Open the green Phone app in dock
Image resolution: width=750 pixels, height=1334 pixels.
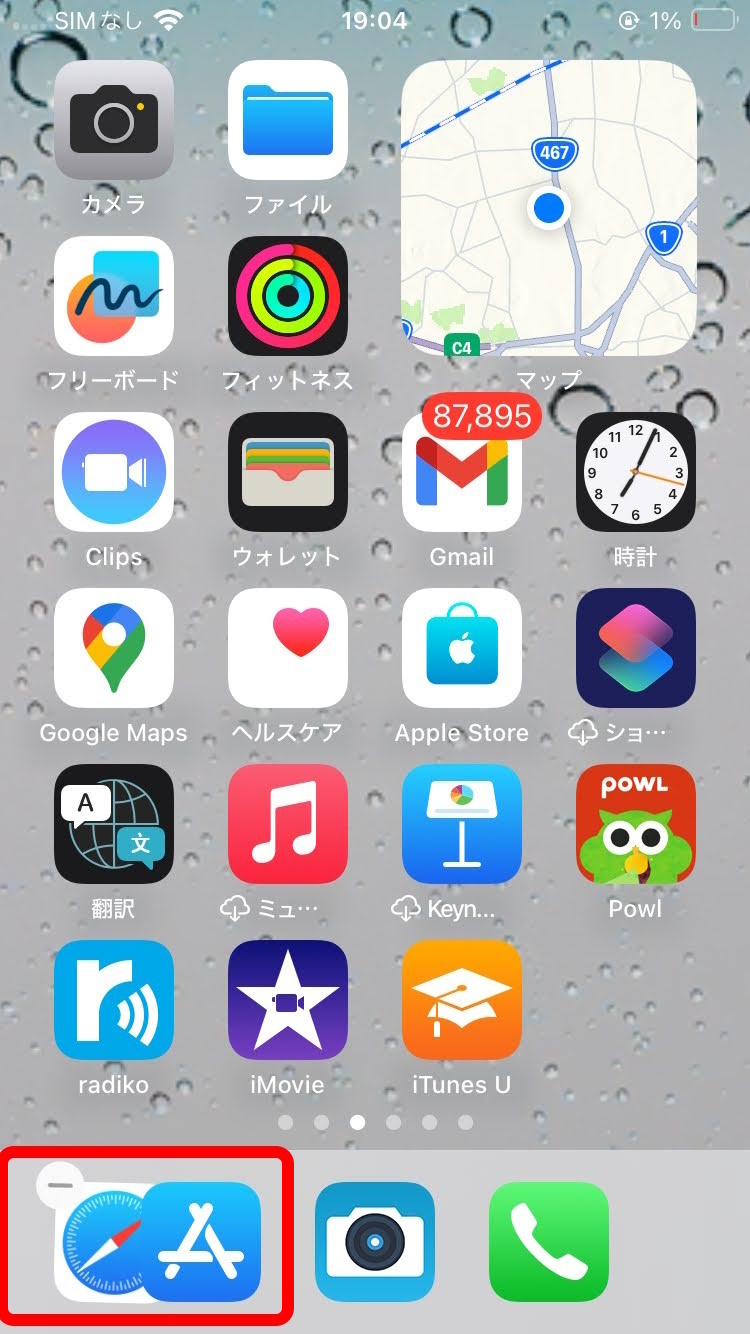tap(549, 1242)
